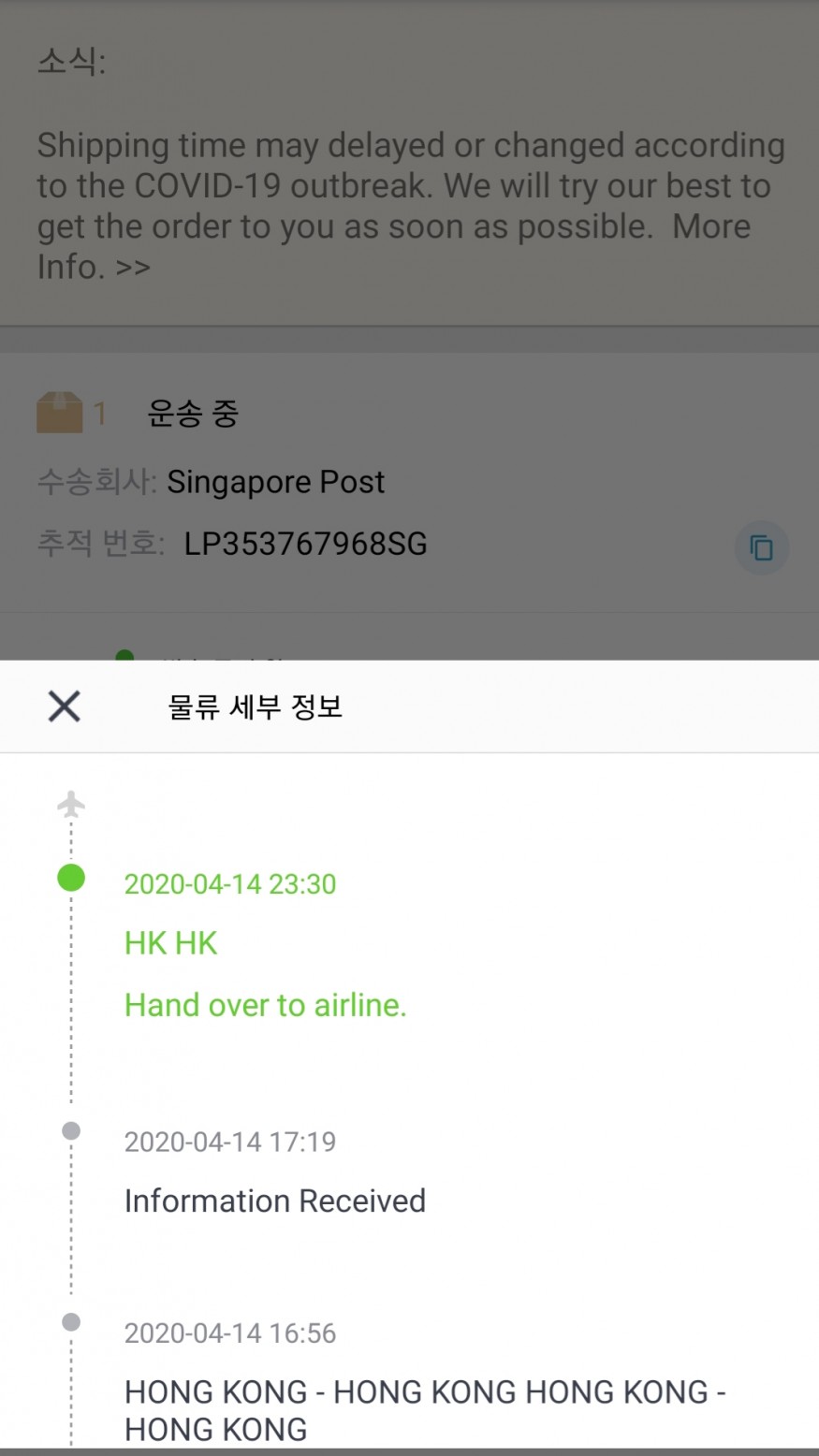Image resolution: width=819 pixels, height=1456 pixels.
Task: Close the logistics details sheet
Action: 64,706
